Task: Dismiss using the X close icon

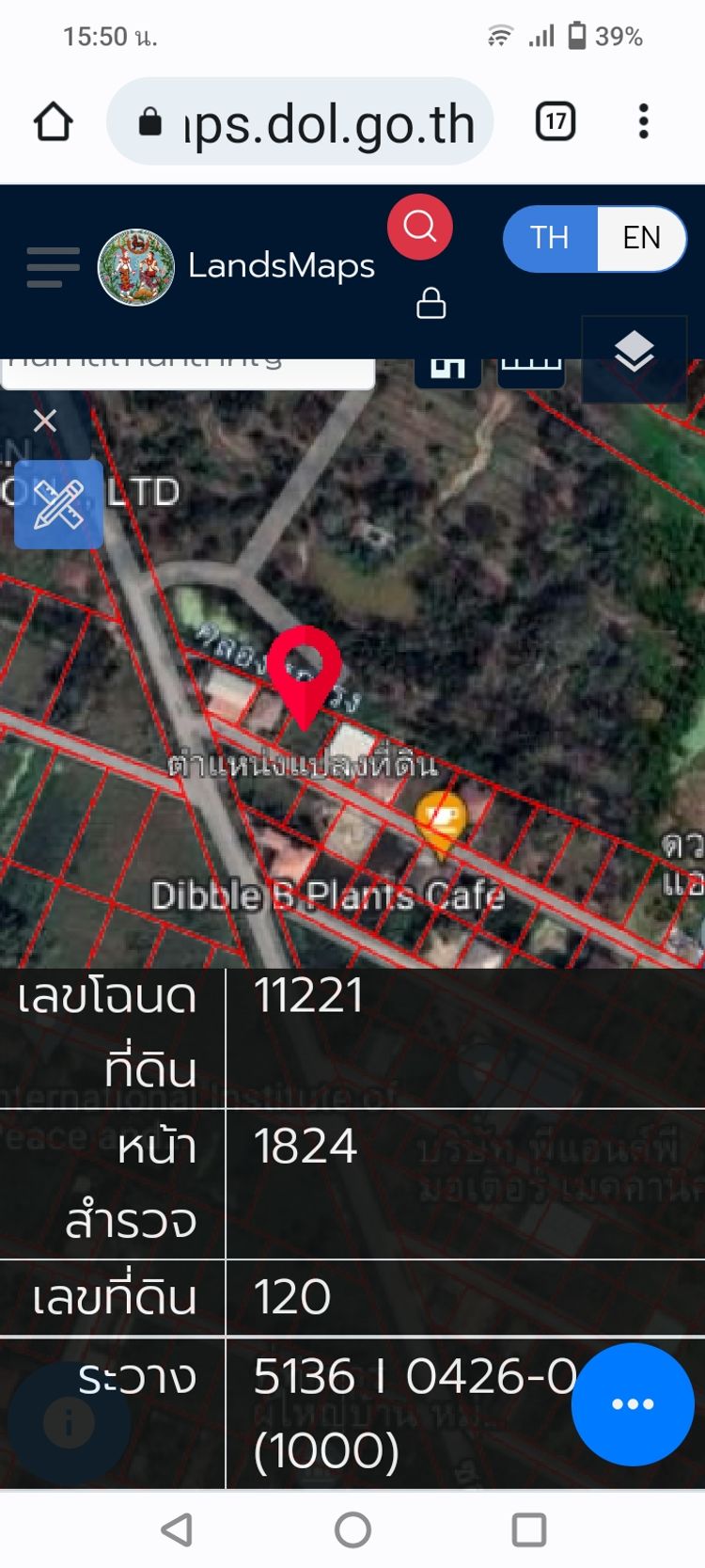Action: coord(45,420)
